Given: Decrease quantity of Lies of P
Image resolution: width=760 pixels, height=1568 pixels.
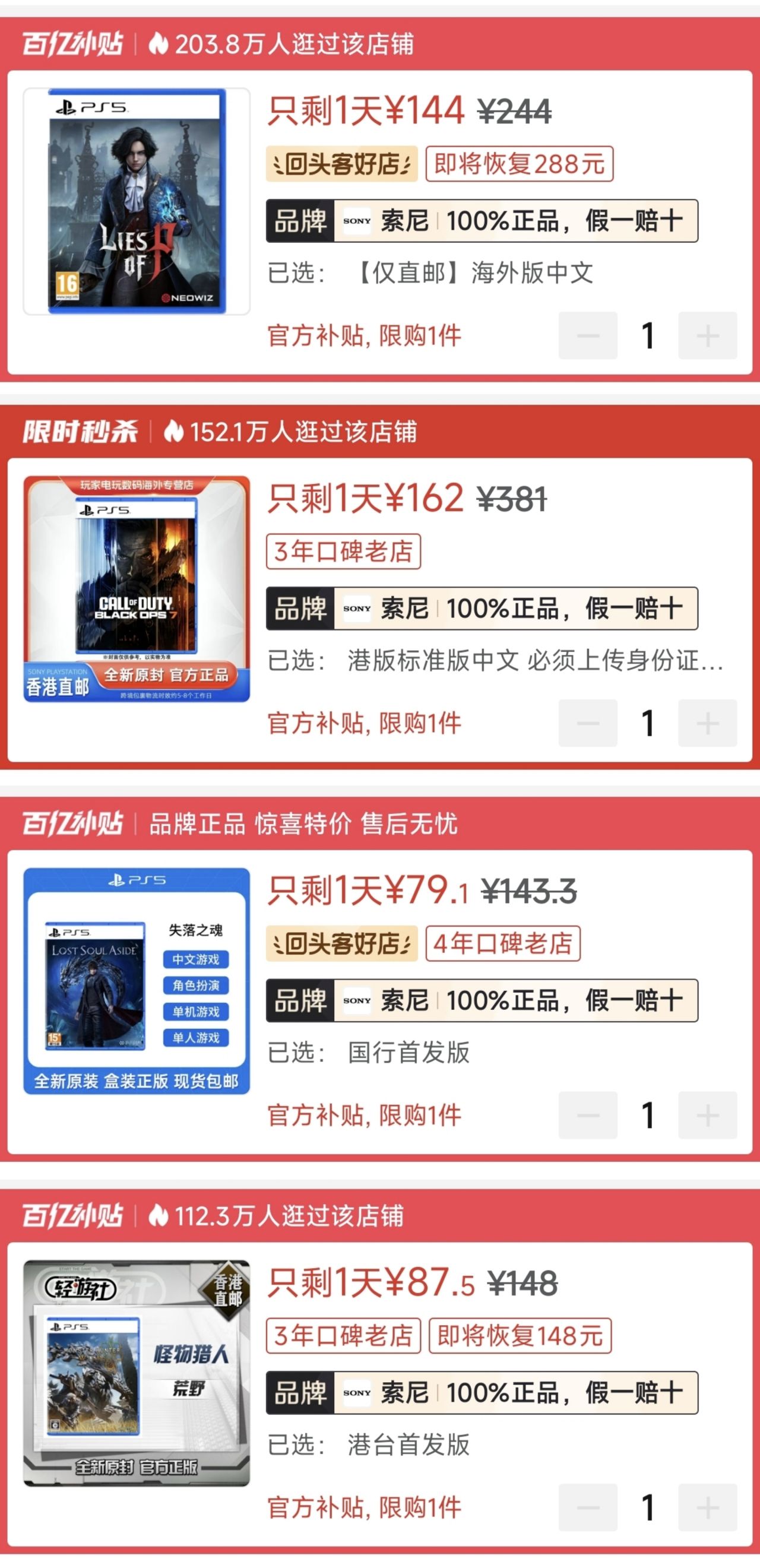Looking at the screenshot, I should [x=588, y=335].
